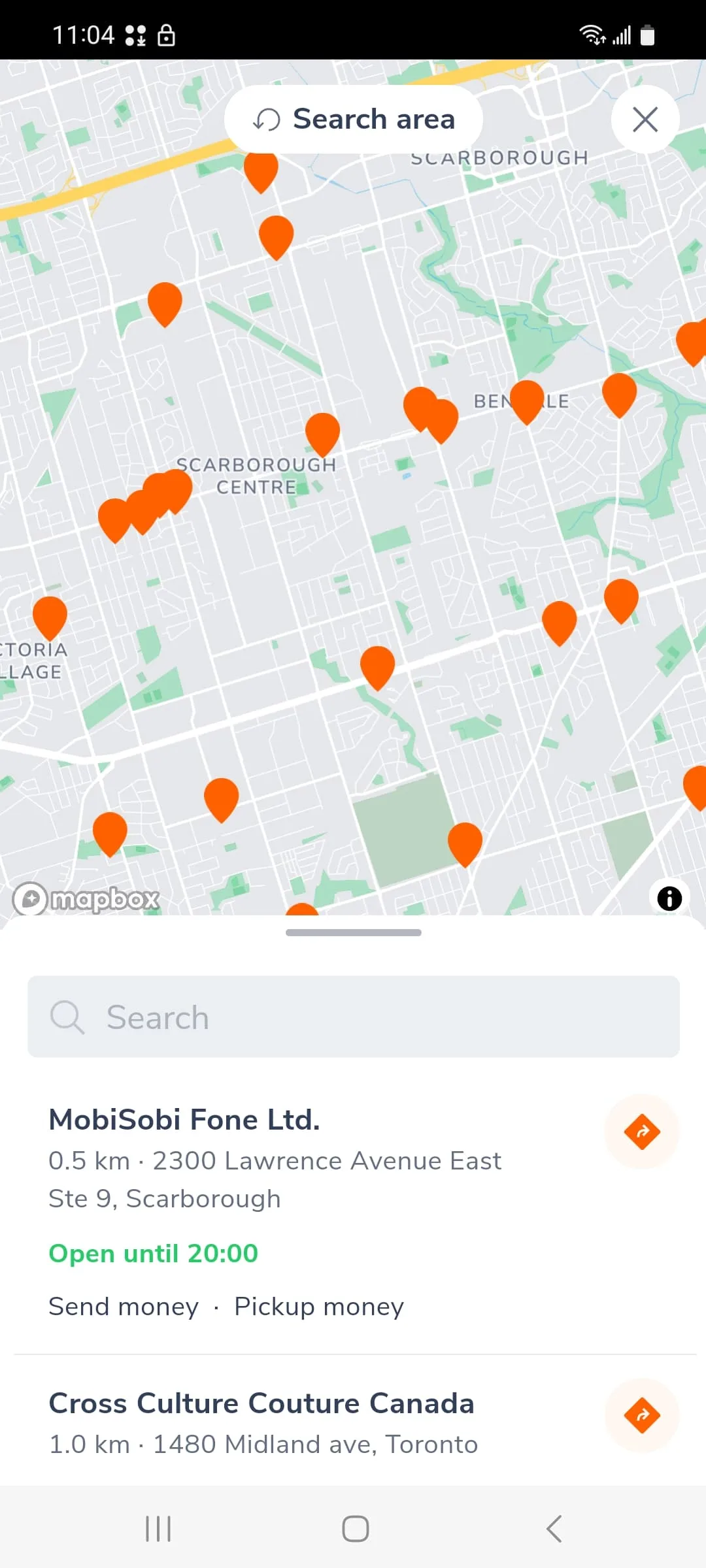Tap the Search area button
This screenshot has height=1568, width=706.
click(354, 120)
